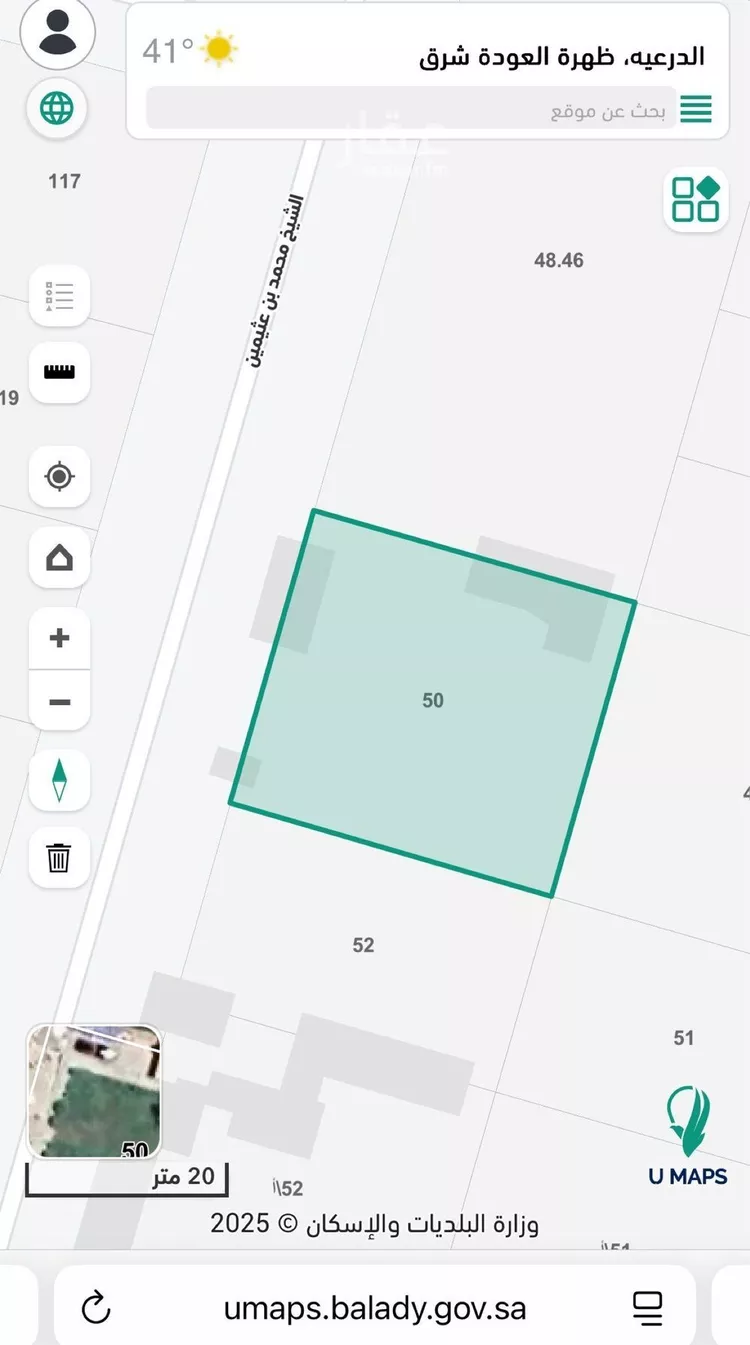This screenshot has width=750, height=1345.
Task: Open the browser tabs button
Action: pos(648,1307)
